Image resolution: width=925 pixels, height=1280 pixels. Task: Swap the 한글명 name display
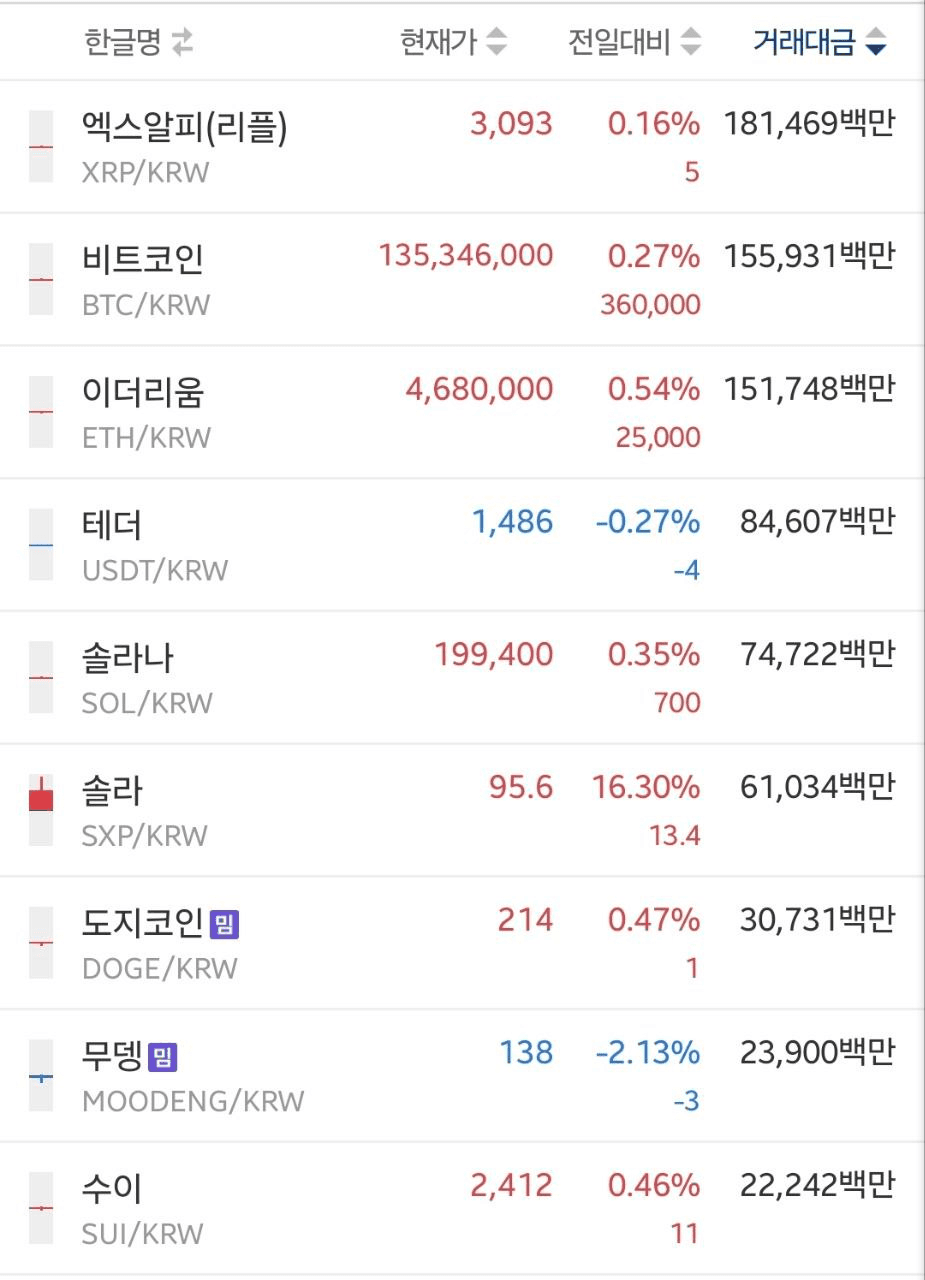[x=182, y=43]
